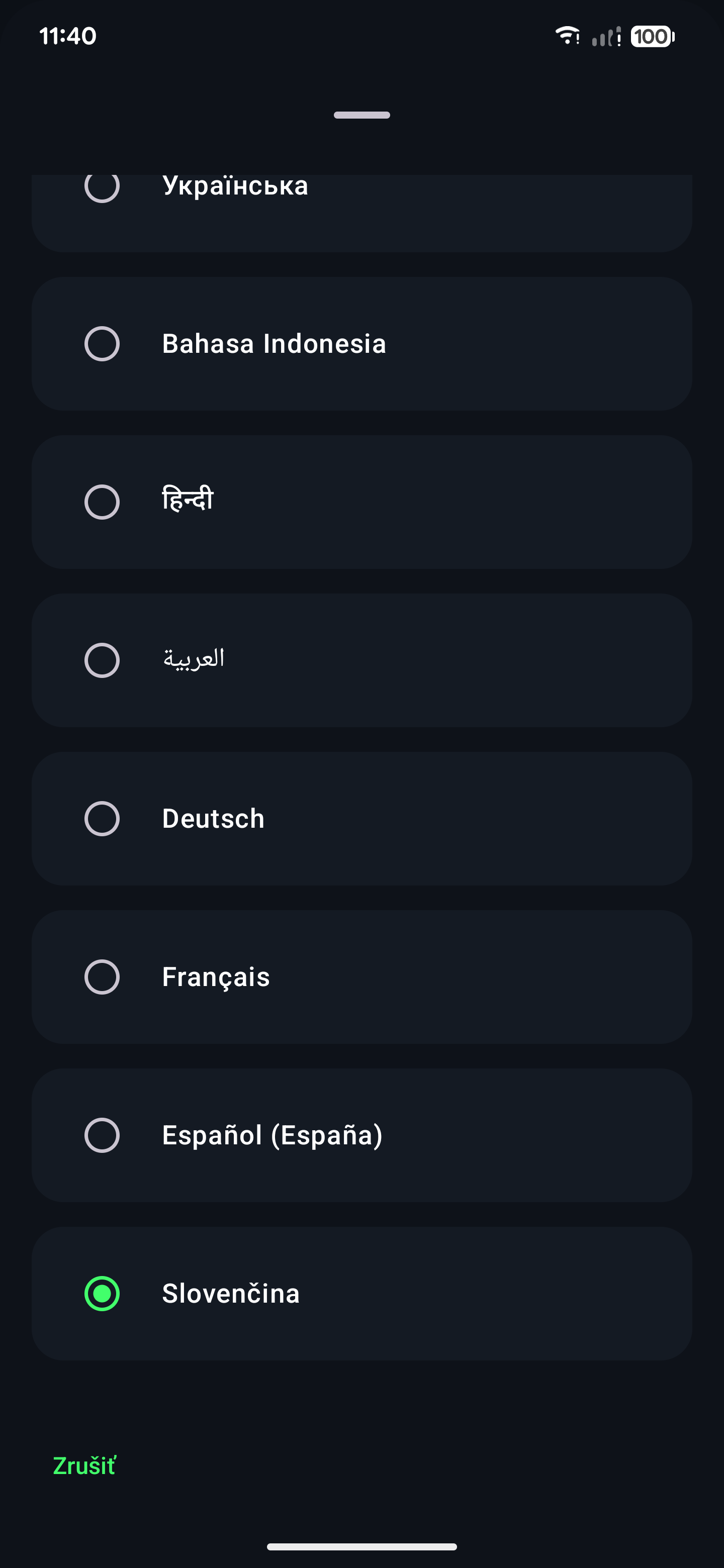The image size is (724, 1568).
Task: Tap the sheet drag handle at the top
Action: [361, 115]
